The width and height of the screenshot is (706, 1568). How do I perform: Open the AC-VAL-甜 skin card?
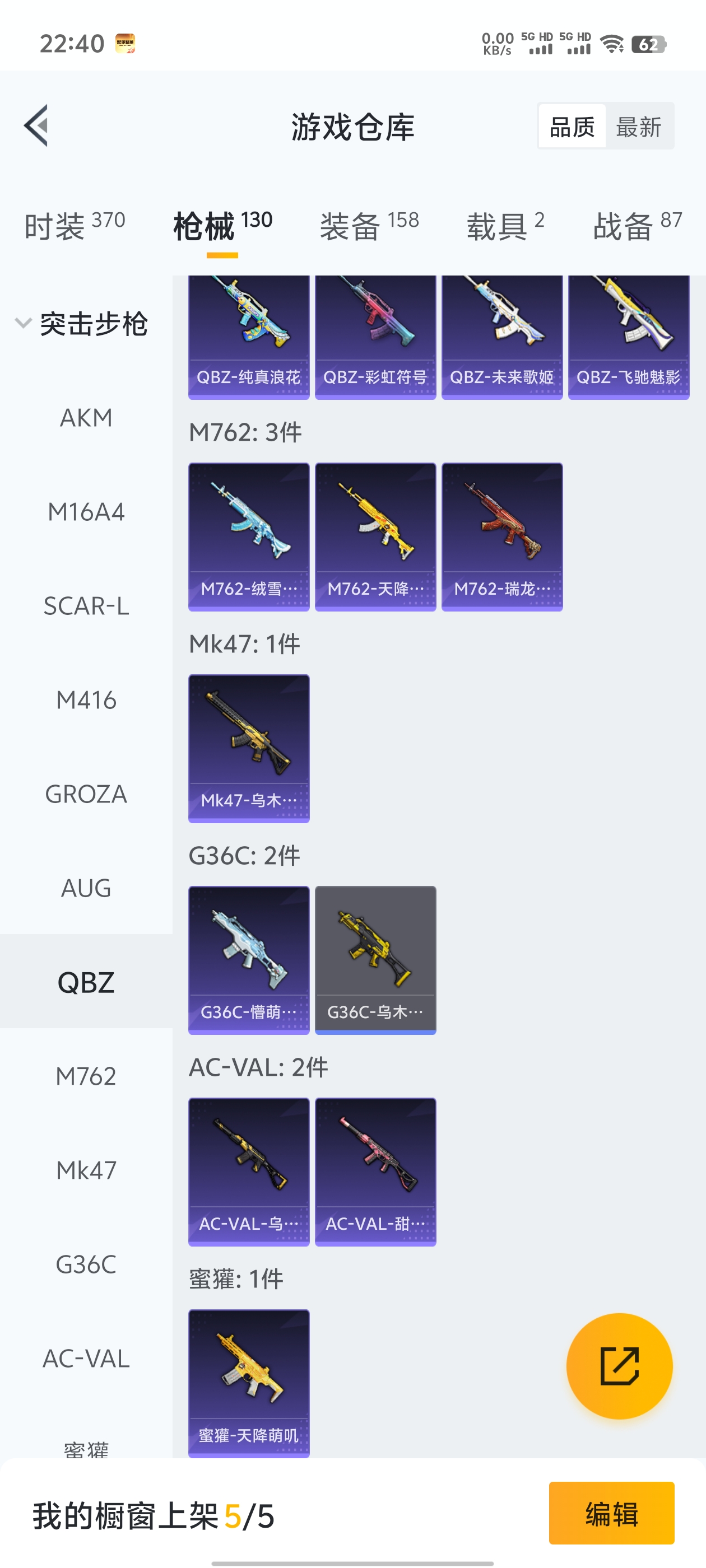375,1171
